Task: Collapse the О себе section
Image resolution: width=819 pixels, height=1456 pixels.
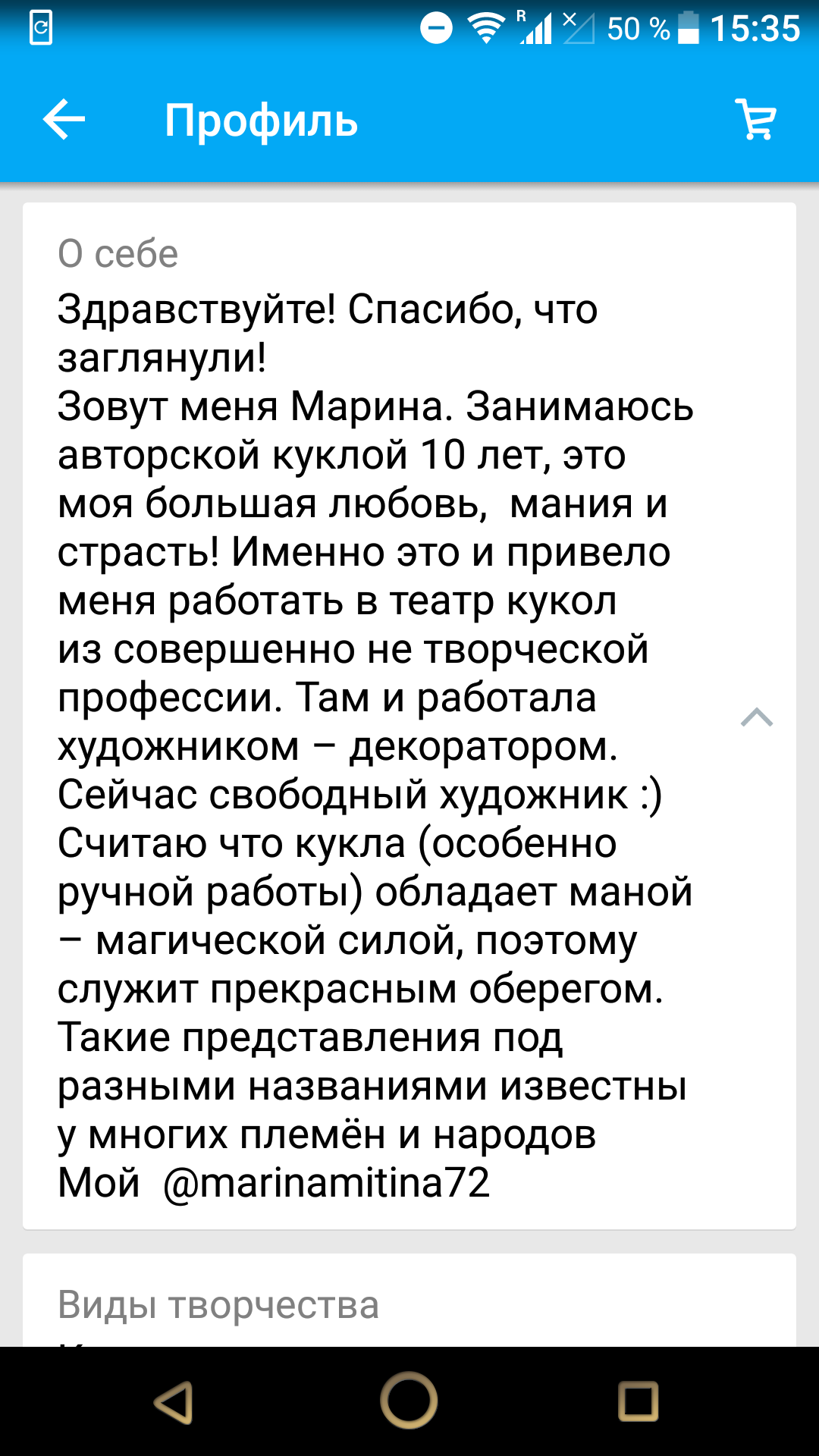Action: tap(756, 717)
